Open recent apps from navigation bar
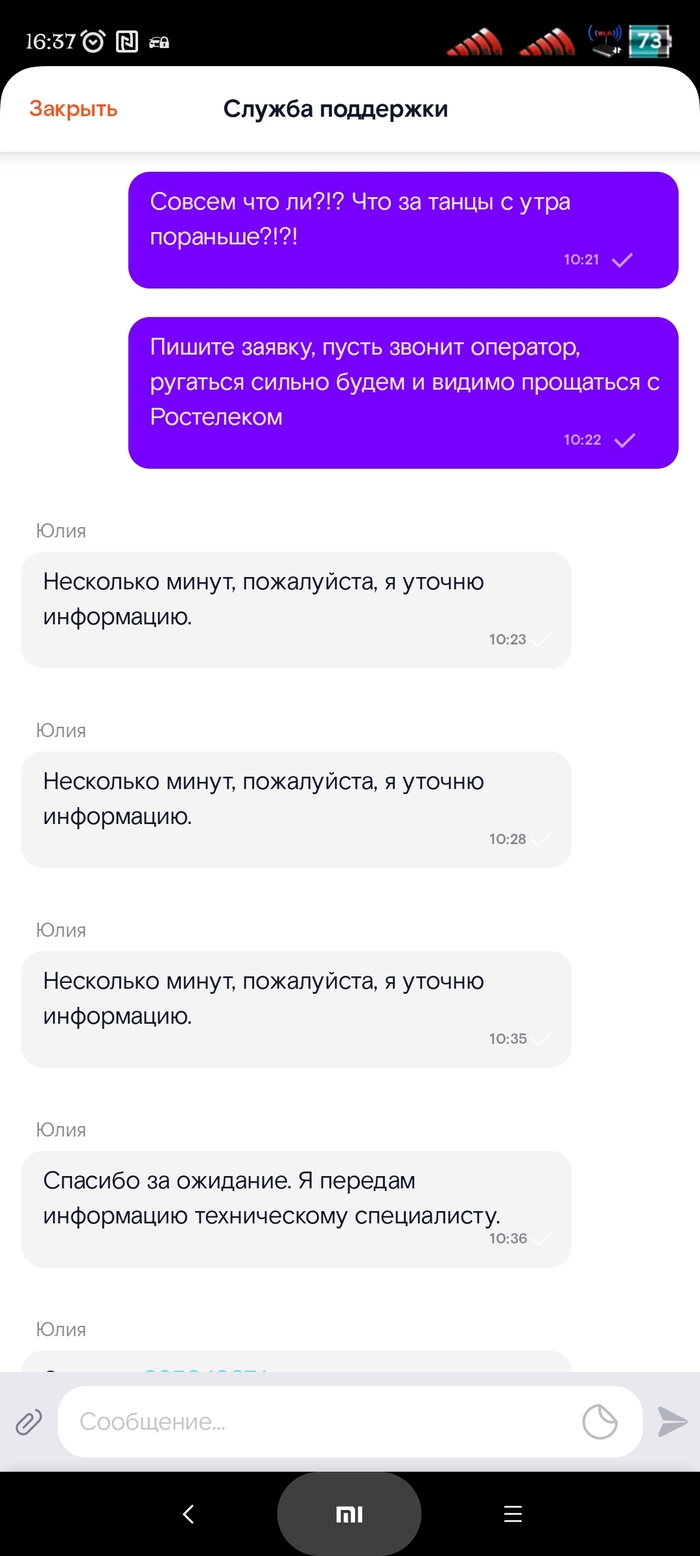Screen dimensions: 700x1556 click(x=513, y=1514)
